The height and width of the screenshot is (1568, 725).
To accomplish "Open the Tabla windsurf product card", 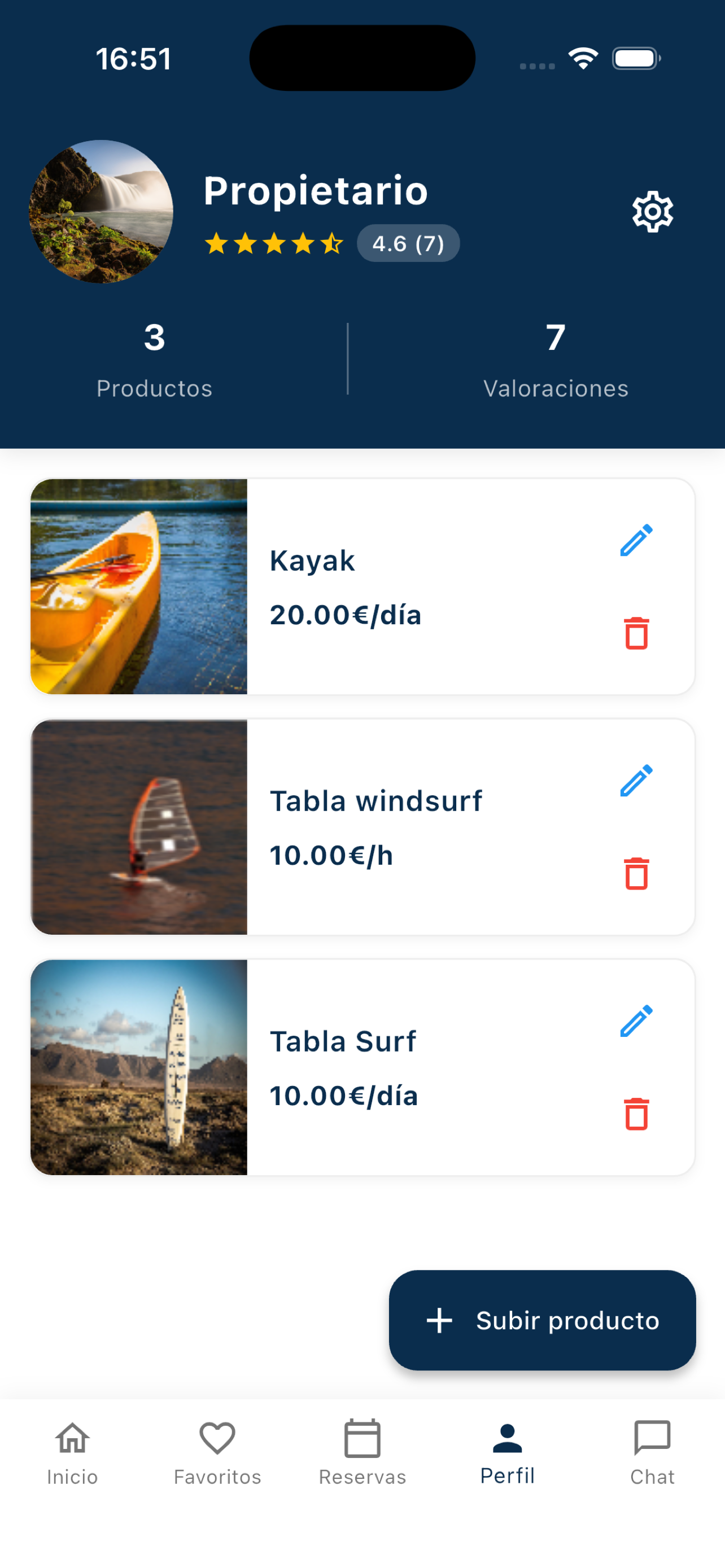I will point(362,826).
